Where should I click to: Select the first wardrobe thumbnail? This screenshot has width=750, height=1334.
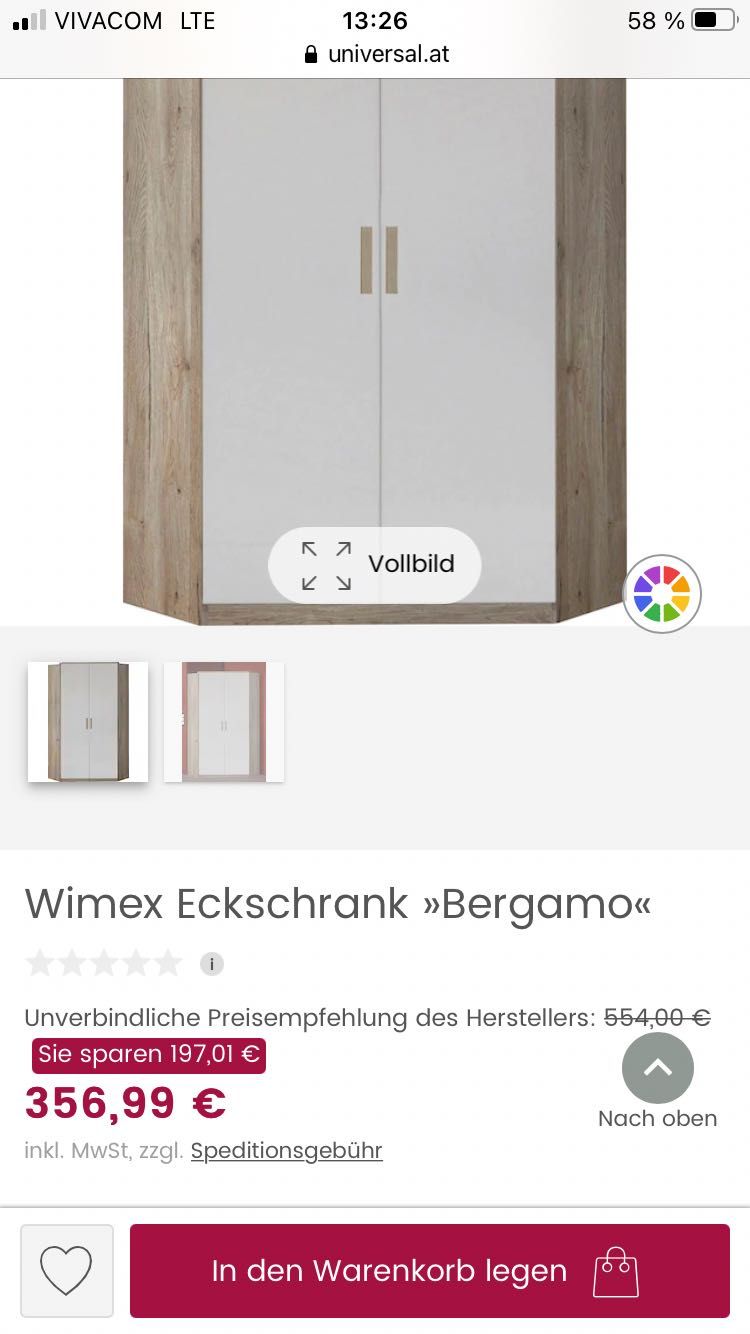(88, 721)
